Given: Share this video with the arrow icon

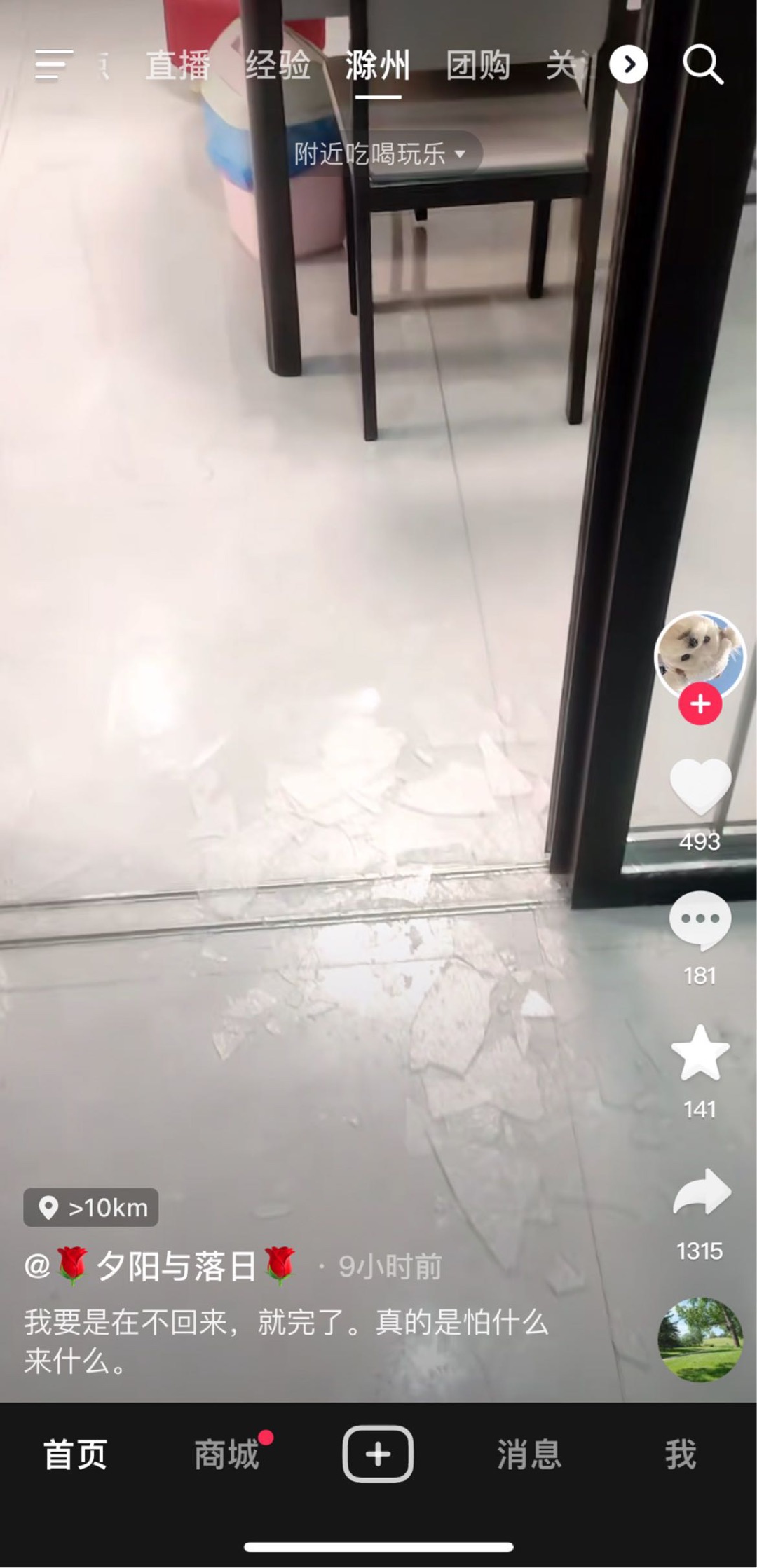Looking at the screenshot, I should (702, 1192).
